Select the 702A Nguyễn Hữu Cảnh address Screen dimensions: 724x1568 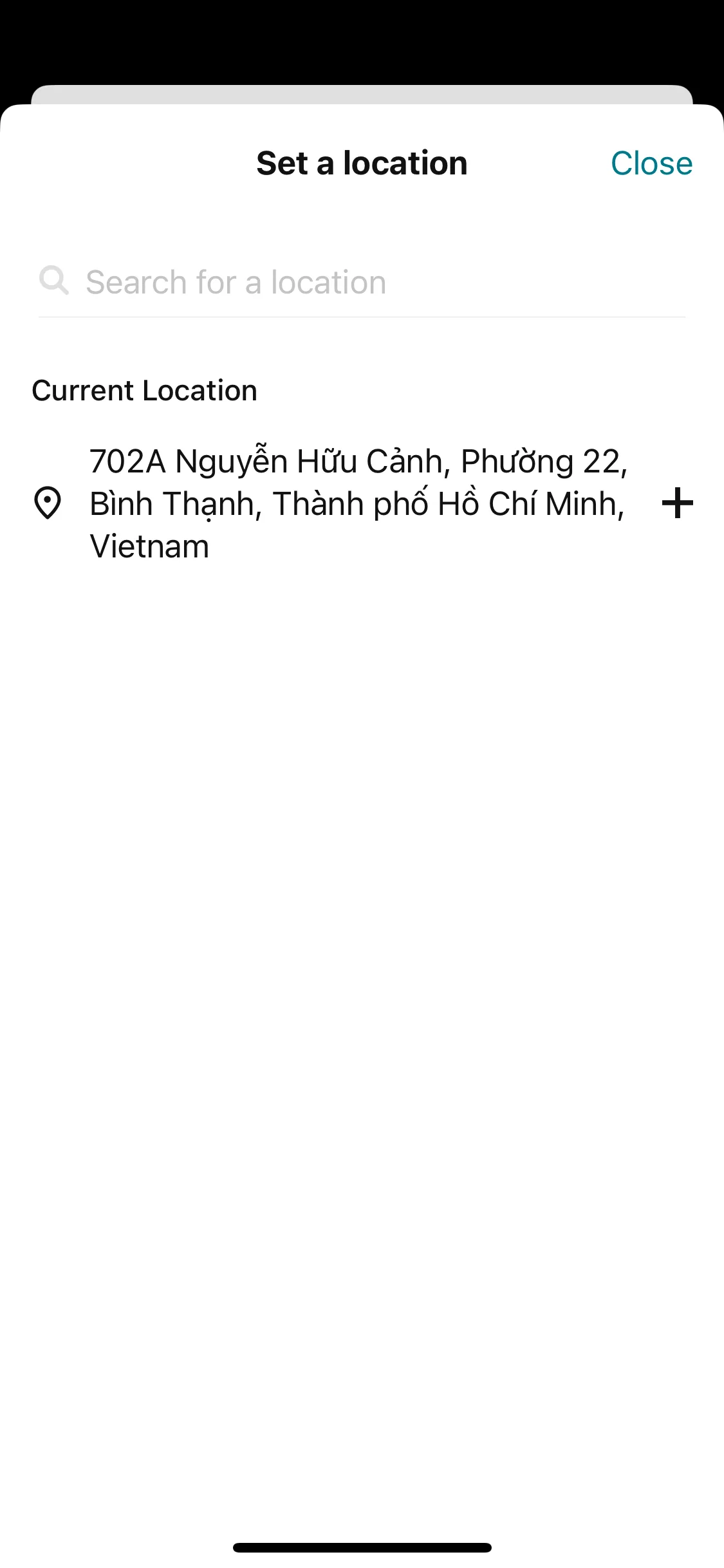[x=357, y=503]
